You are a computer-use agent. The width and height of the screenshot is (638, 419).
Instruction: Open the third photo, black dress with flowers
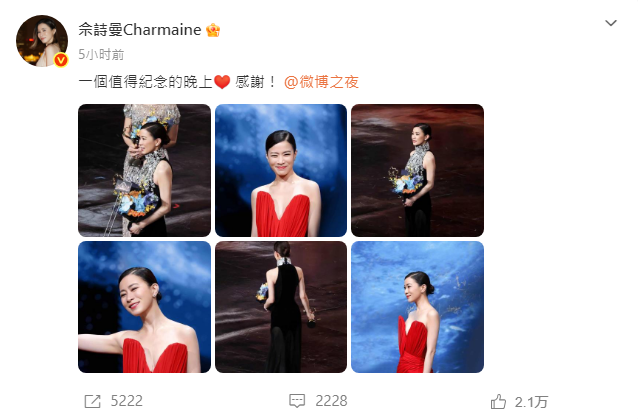417,170
